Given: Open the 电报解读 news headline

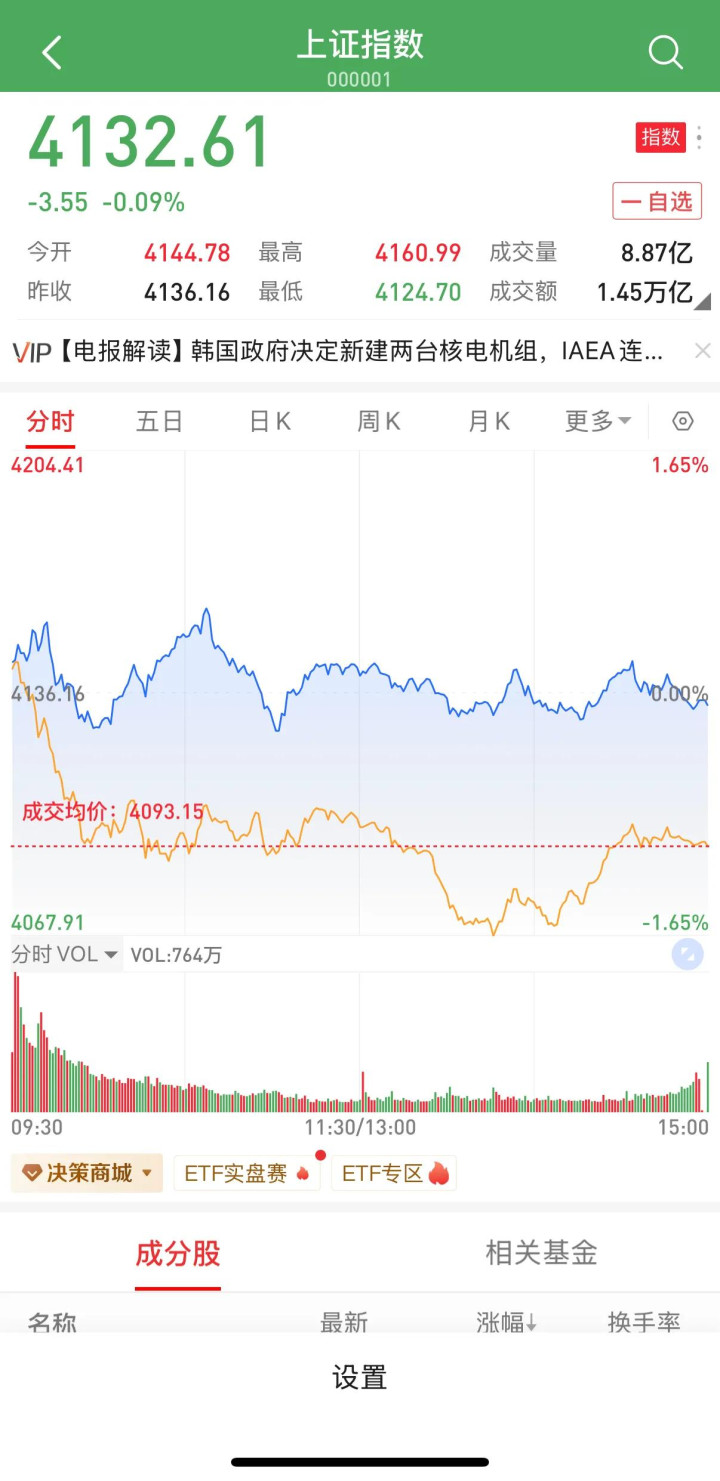Looking at the screenshot, I should click(340, 351).
